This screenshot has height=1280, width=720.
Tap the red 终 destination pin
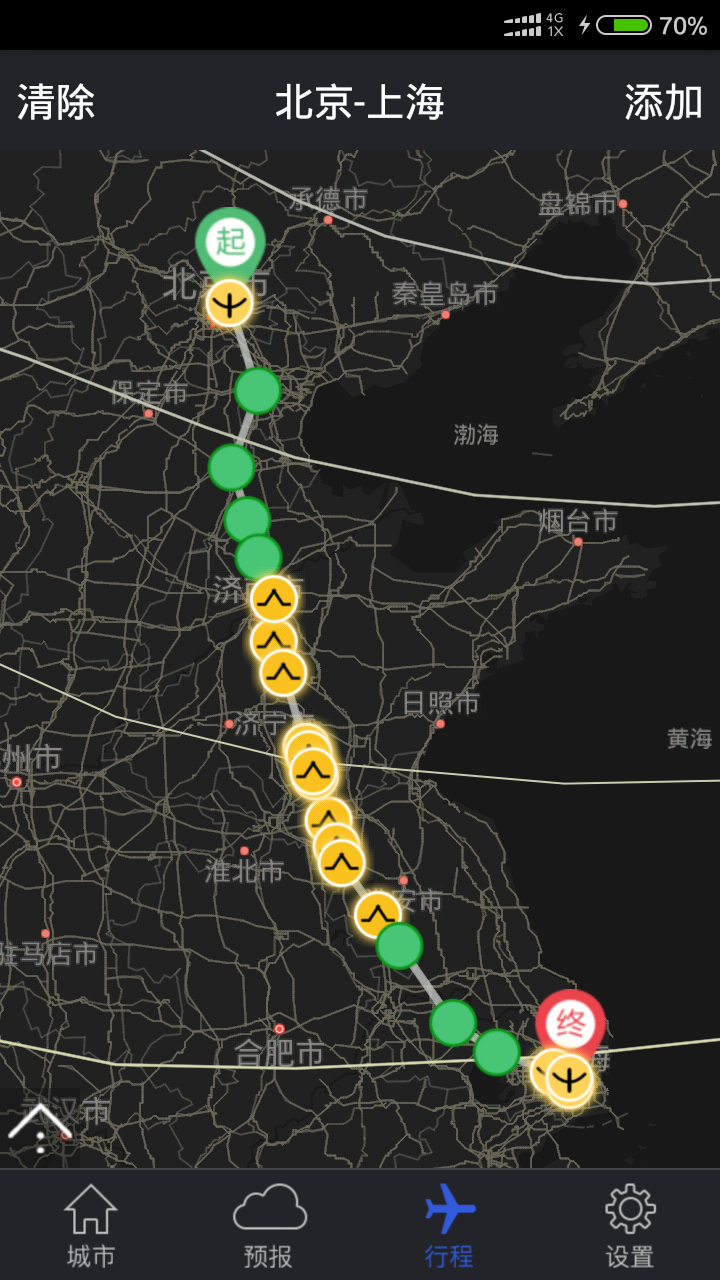point(570,1023)
